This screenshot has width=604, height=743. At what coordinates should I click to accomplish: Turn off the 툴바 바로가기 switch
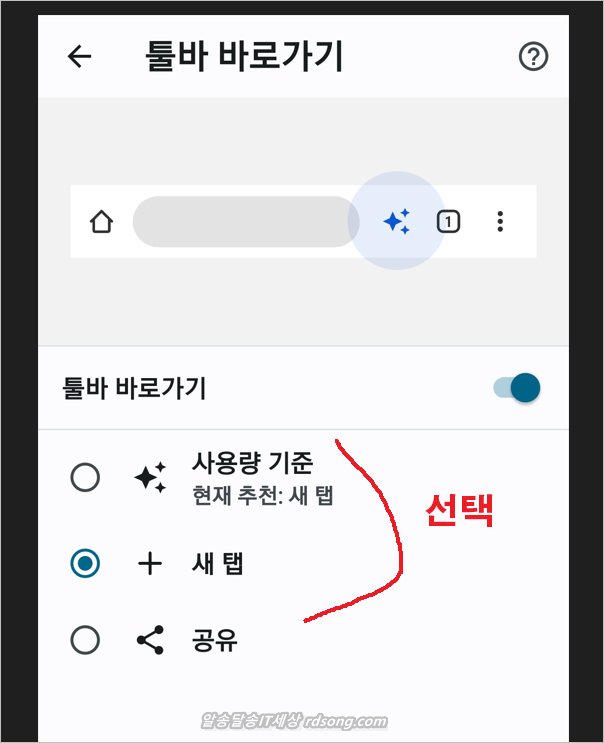[518, 388]
